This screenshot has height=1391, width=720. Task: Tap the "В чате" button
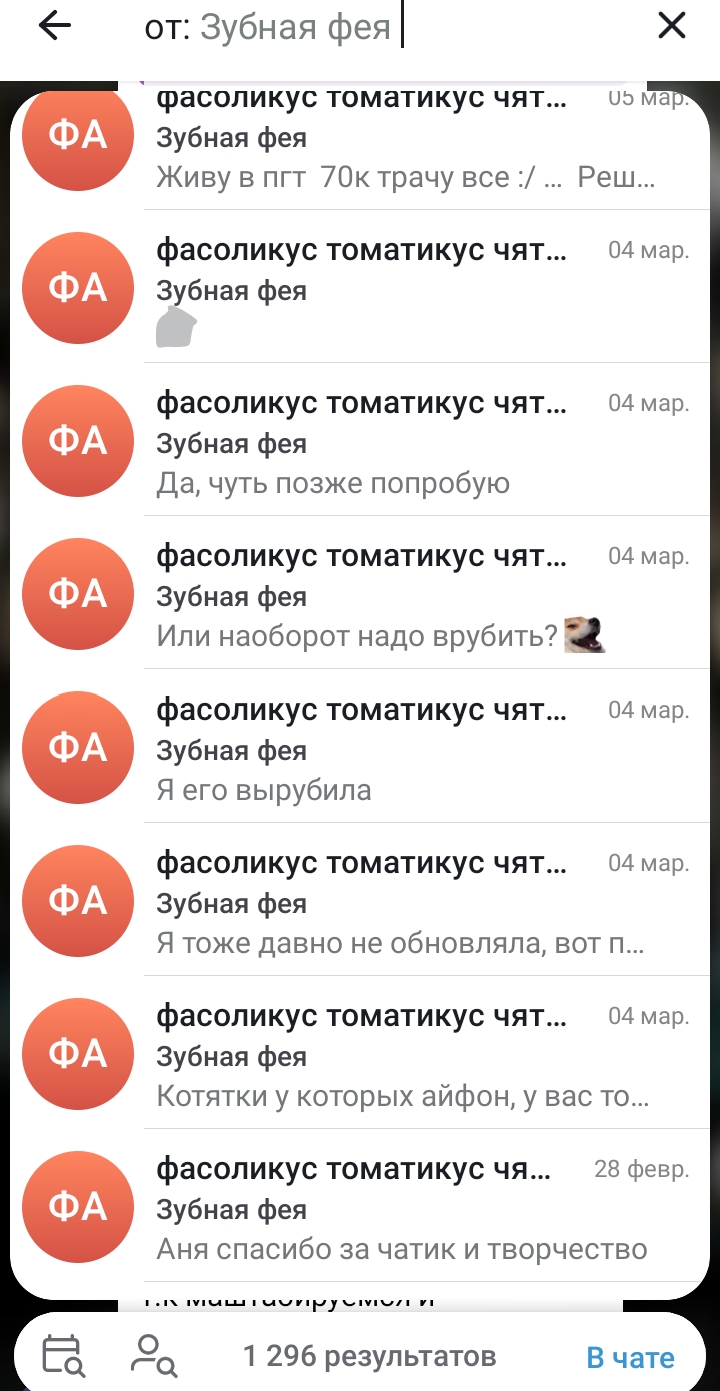630,1357
